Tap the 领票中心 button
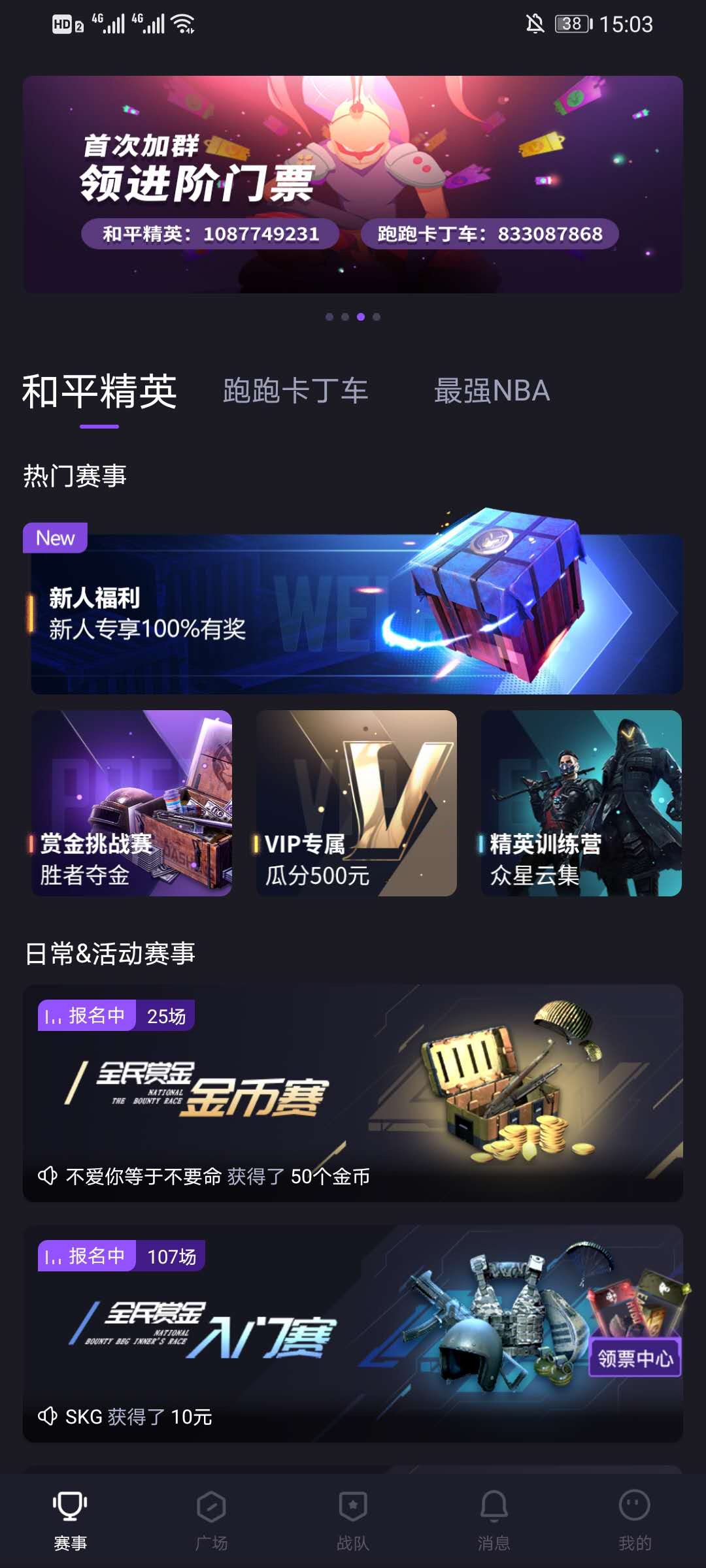This screenshot has width=706, height=1568. pyautogui.click(x=635, y=1358)
